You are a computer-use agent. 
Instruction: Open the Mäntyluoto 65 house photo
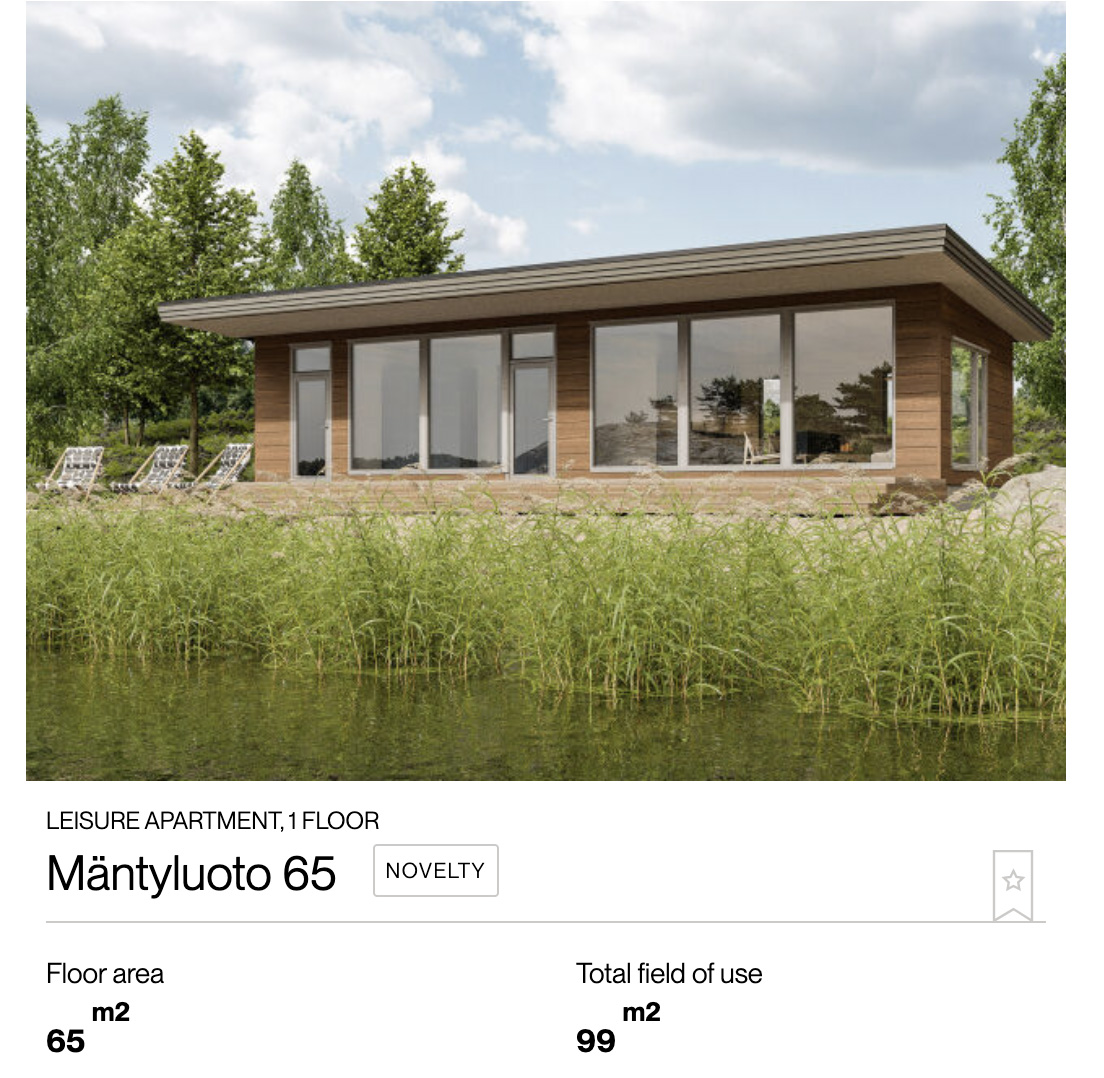pos(545,390)
